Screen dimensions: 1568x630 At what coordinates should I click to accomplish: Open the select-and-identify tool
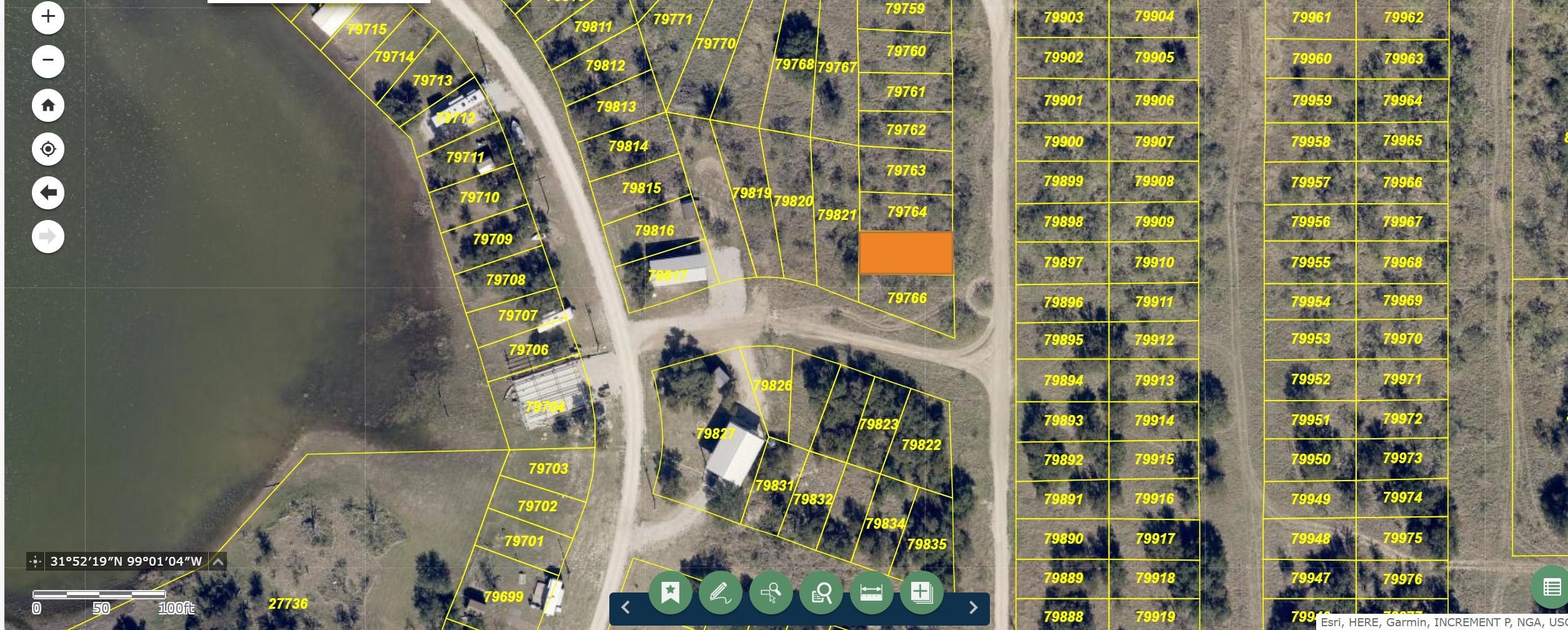[x=771, y=592]
